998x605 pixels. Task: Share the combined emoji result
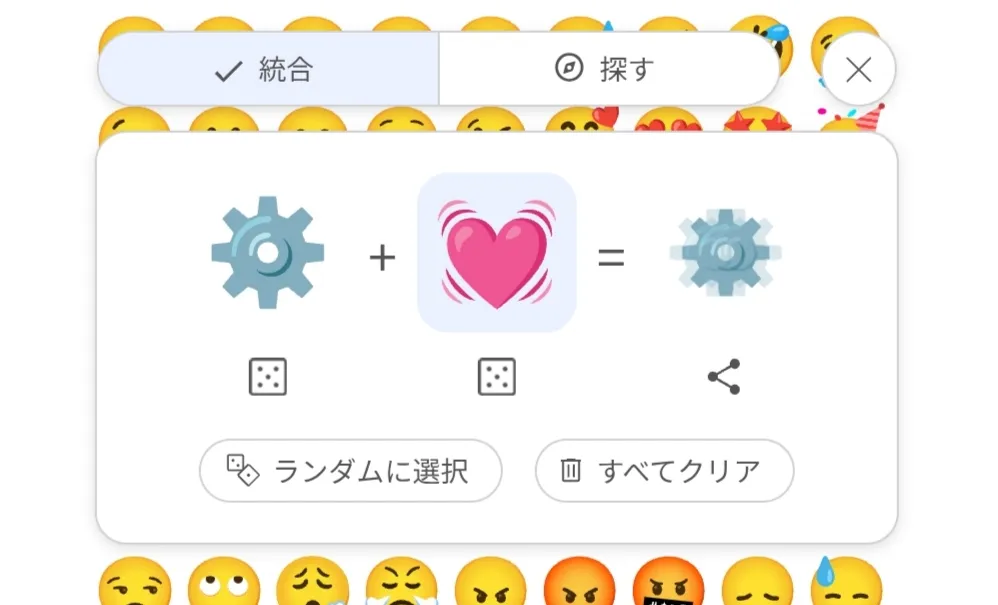tap(724, 377)
